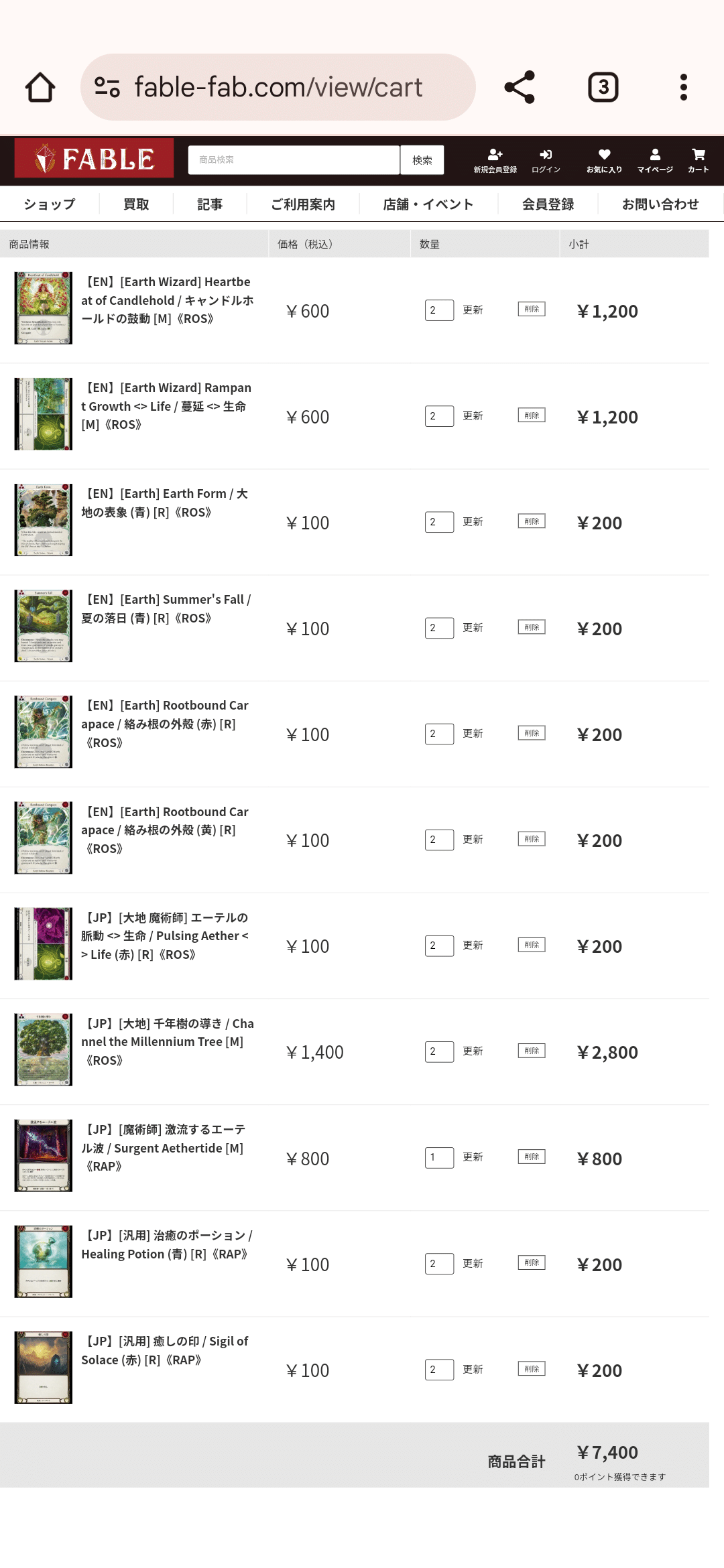The height and width of the screenshot is (1568, 724).
Task: Open the 記事 articles tab
Action: coord(210,204)
